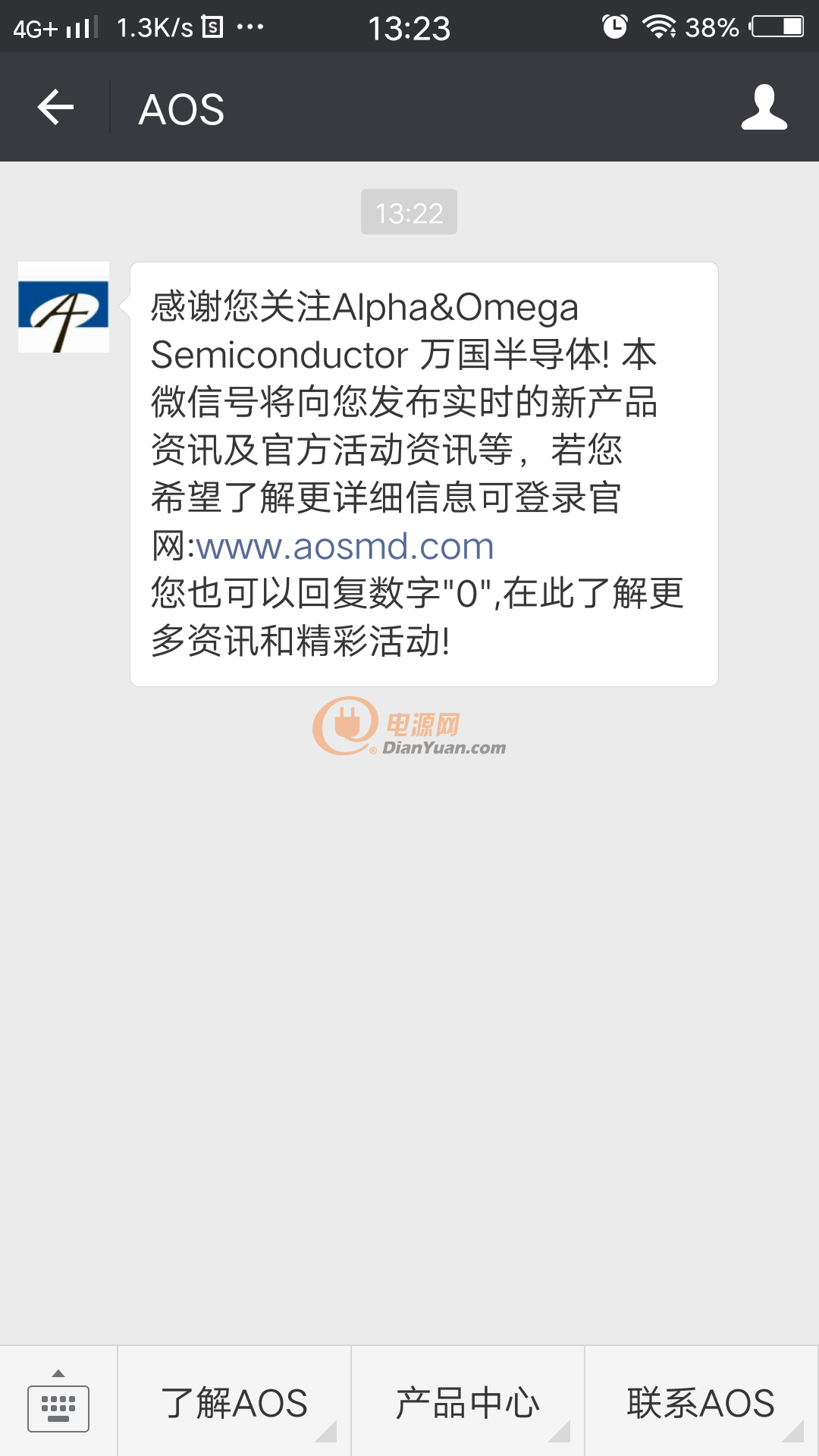The width and height of the screenshot is (819, 1456).
Task: Go back using the arrow icon
Action: point(55,107)
